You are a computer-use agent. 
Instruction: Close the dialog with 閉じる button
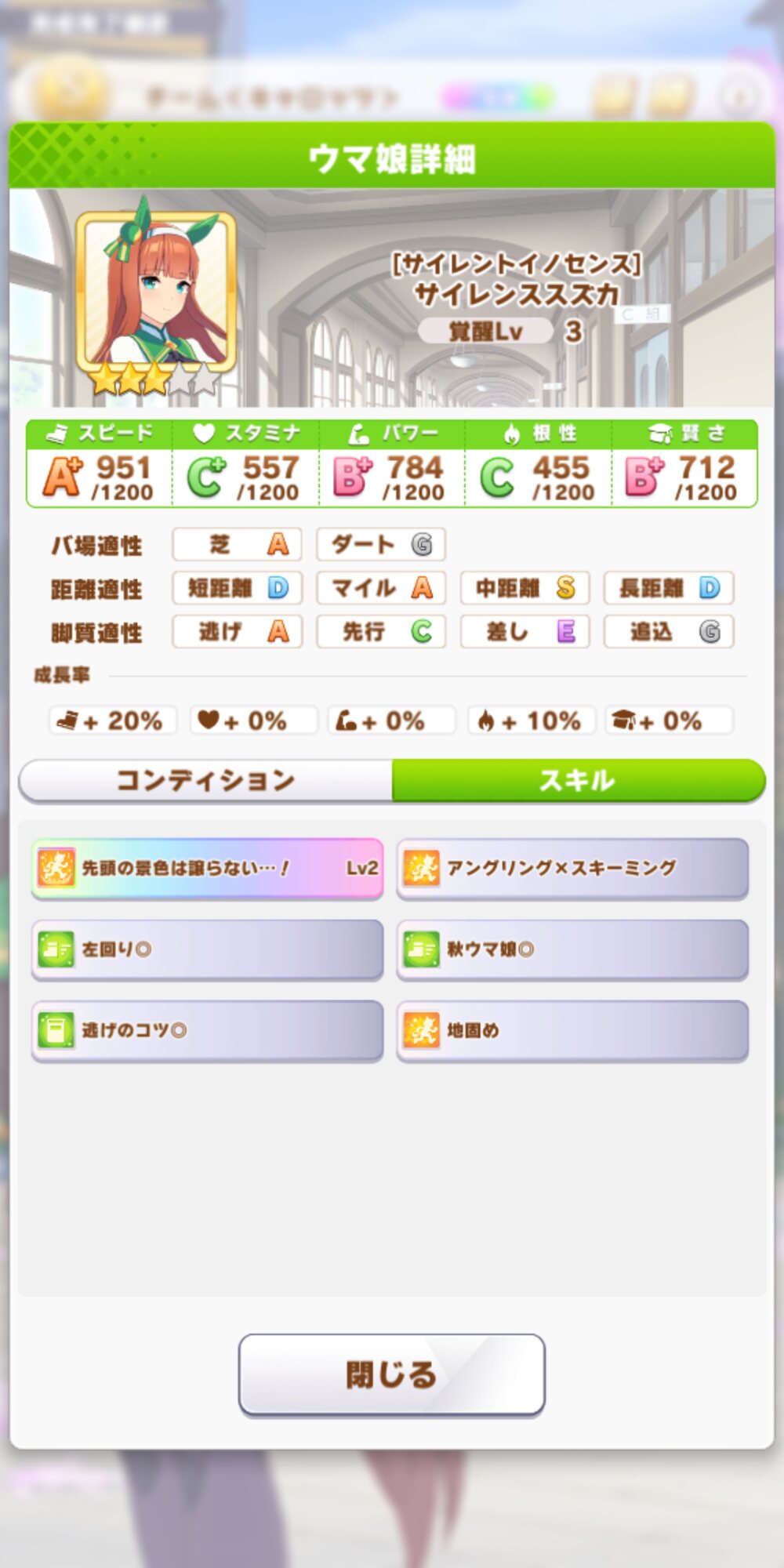click(x=391, y=1375)
